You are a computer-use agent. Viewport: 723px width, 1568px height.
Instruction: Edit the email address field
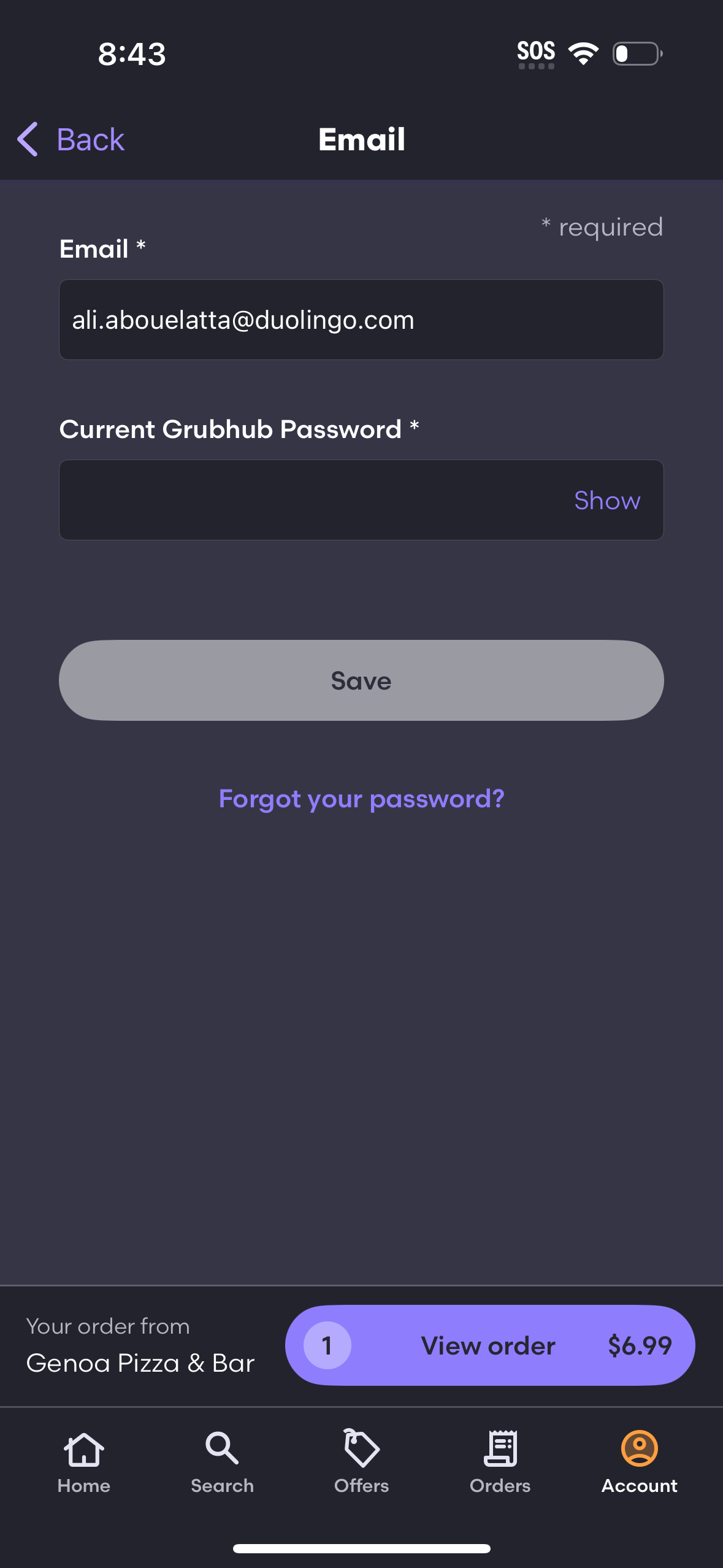(x=361, y=319)
